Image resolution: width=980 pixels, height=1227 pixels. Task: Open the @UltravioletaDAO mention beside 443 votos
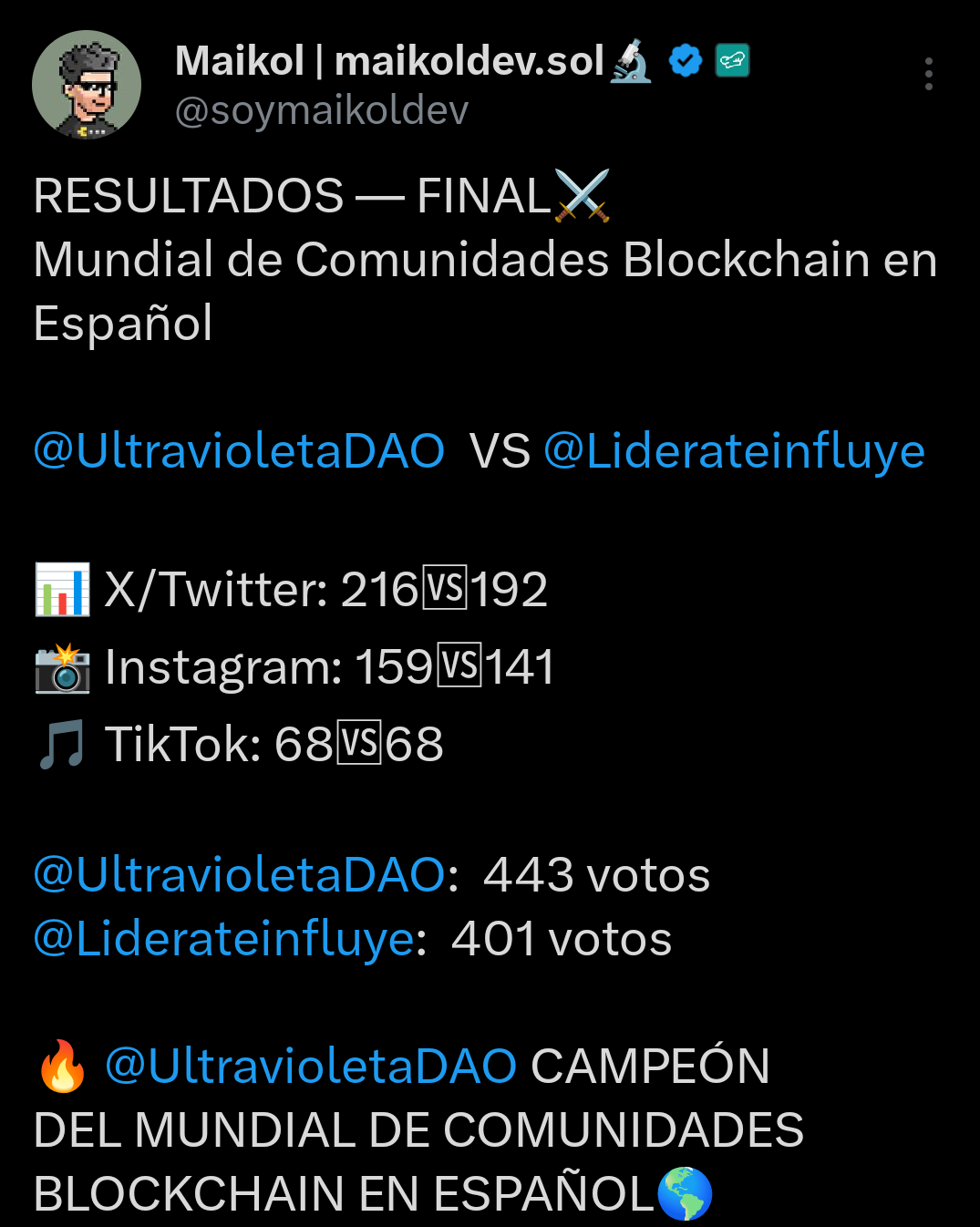pos(239,875)
